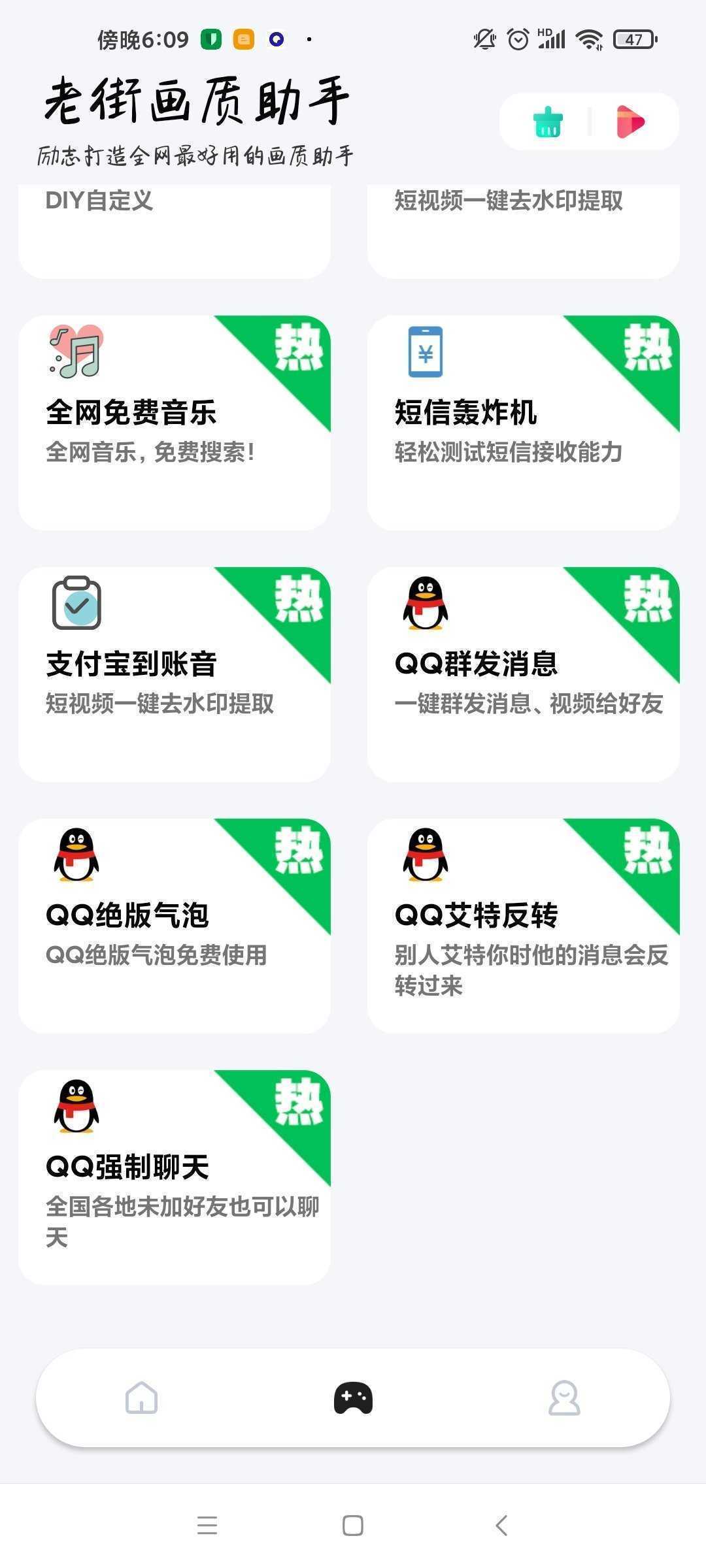Switch to the profile tab
This screenshot has width=706, height=1568.
click(564, 1398)
